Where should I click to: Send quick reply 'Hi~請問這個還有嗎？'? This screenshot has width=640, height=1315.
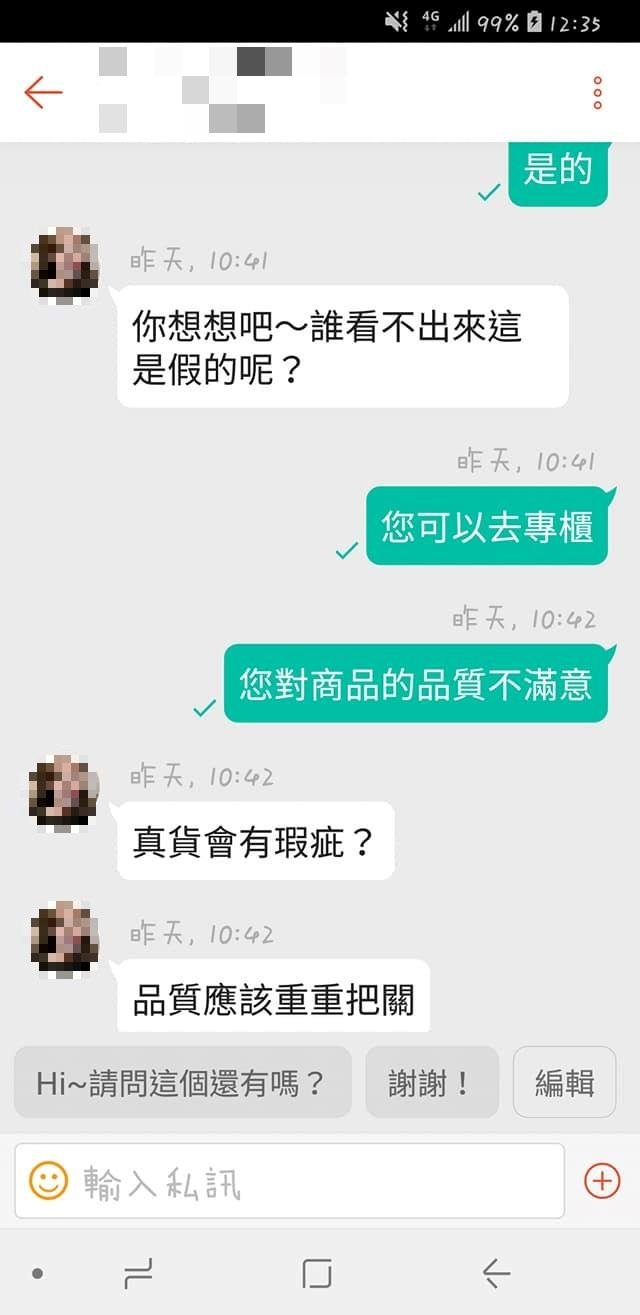pos(182,1082)
